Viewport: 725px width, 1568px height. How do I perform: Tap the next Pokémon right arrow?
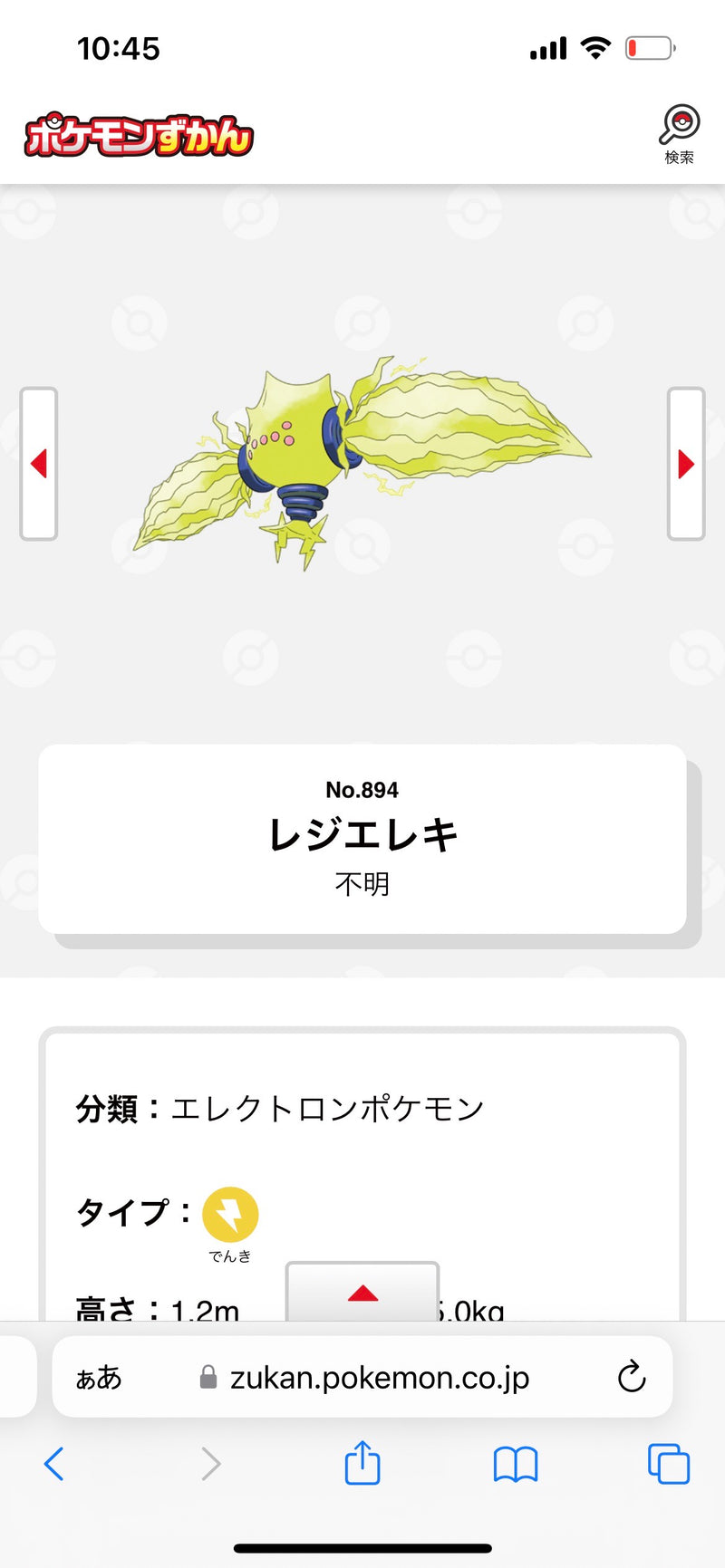coord(685,461)
